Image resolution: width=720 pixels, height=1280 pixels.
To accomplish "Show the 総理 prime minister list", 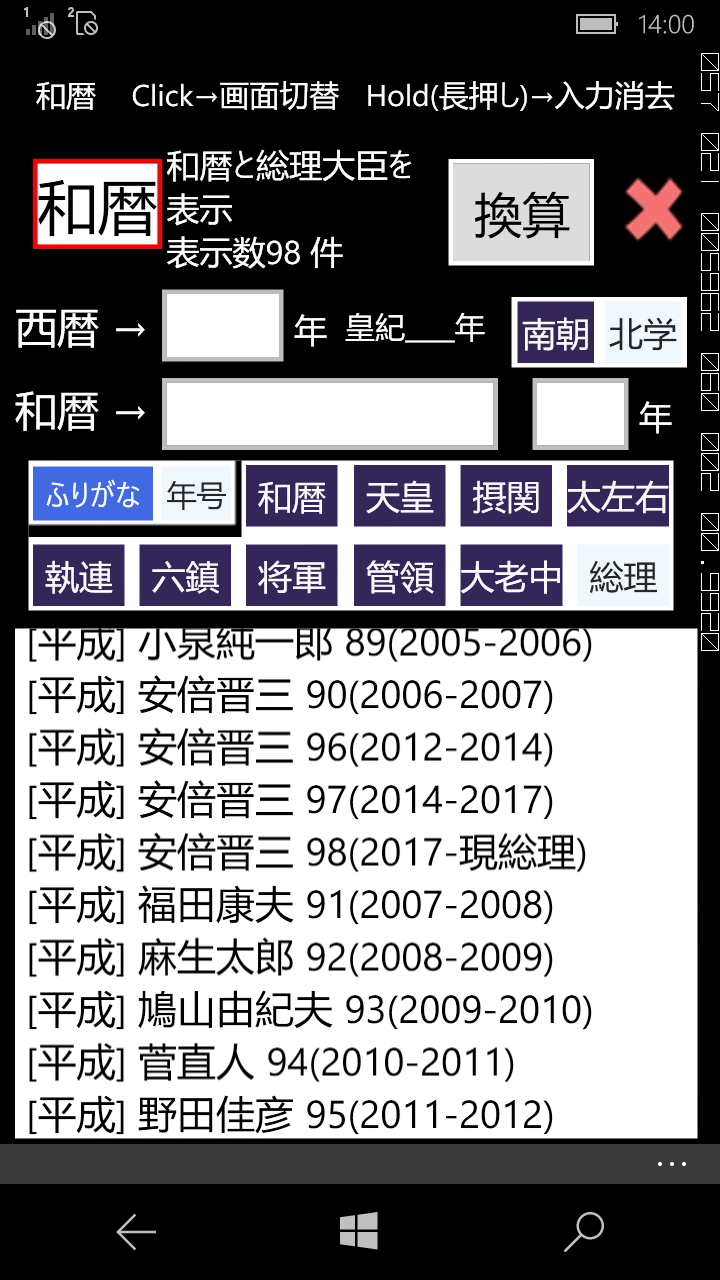I will pos(623,577).
